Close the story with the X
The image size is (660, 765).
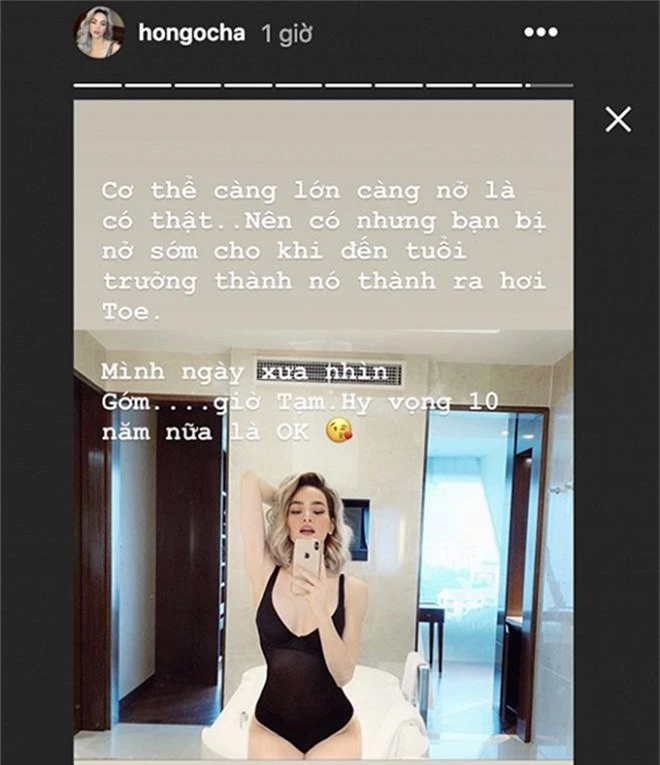[x=618, y=121]
